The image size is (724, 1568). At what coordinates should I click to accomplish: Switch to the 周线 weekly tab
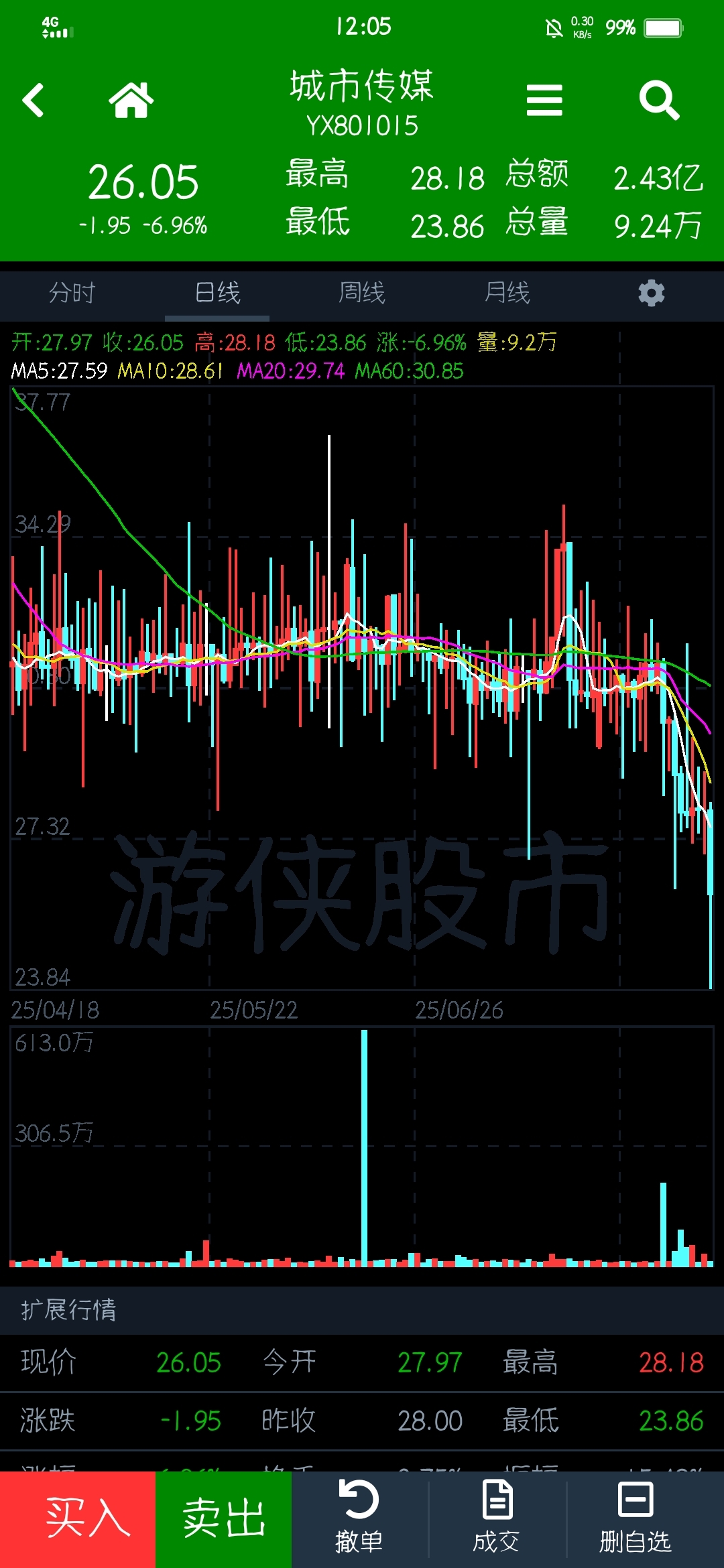pyautogui.click(x=362, y=293)
